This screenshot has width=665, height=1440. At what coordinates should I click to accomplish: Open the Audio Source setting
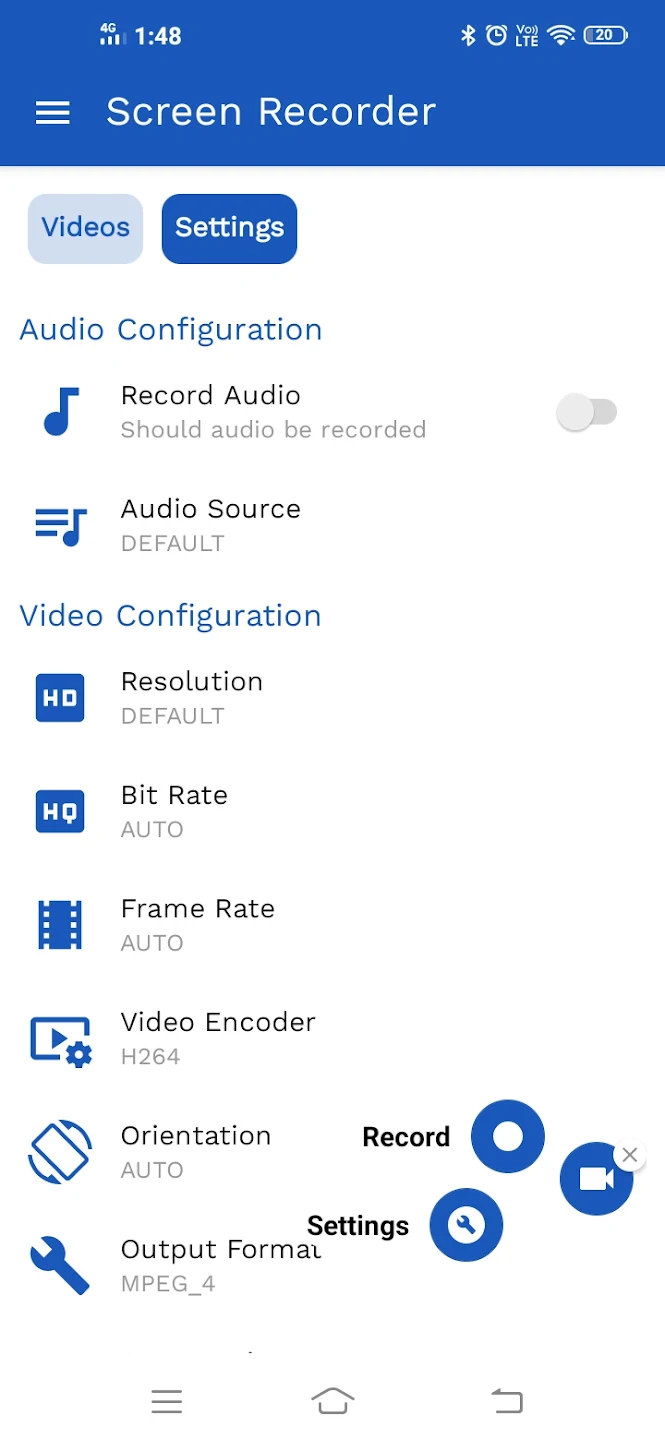pyautogui.click(x=210, y=525)
